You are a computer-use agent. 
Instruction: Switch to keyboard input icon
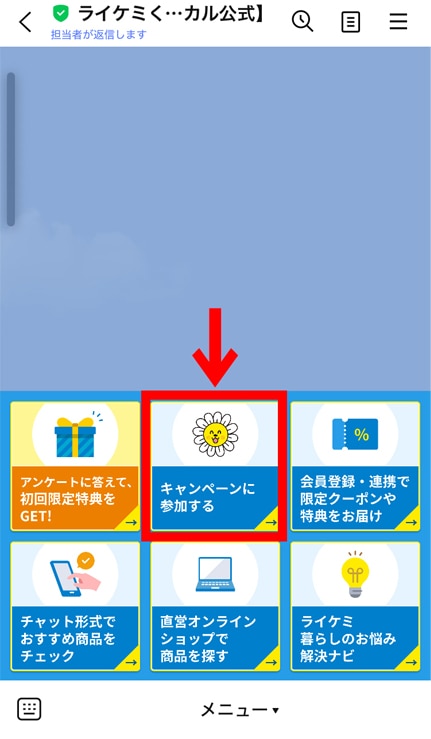(29, 709)
